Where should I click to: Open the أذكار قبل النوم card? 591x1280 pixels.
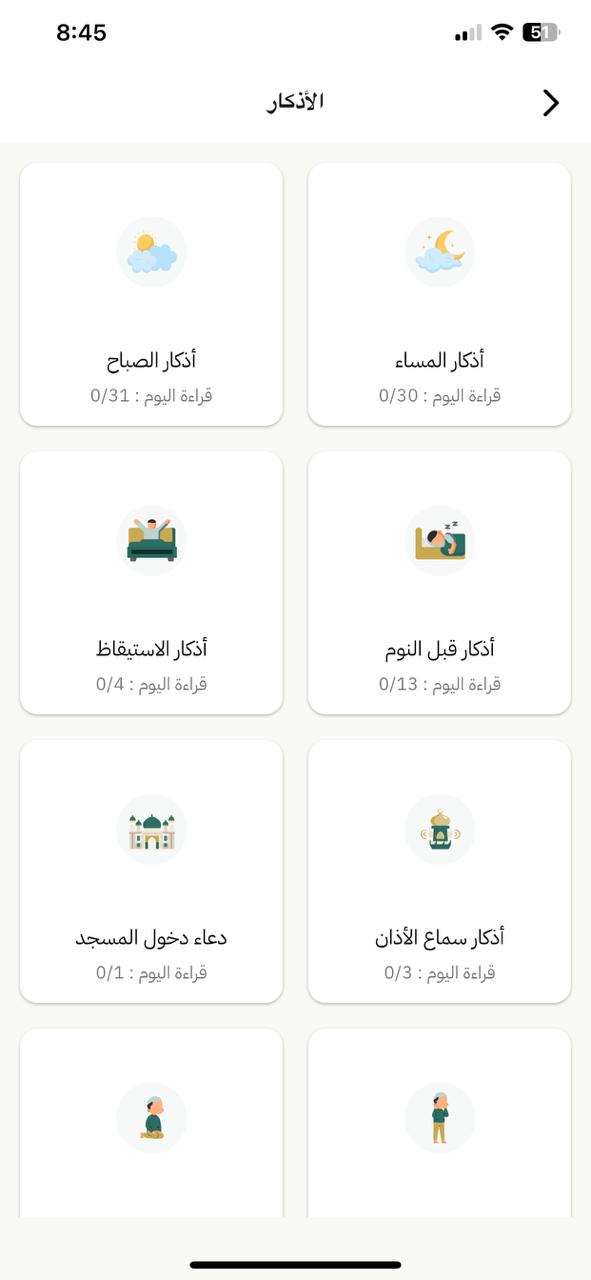(439, 583)
